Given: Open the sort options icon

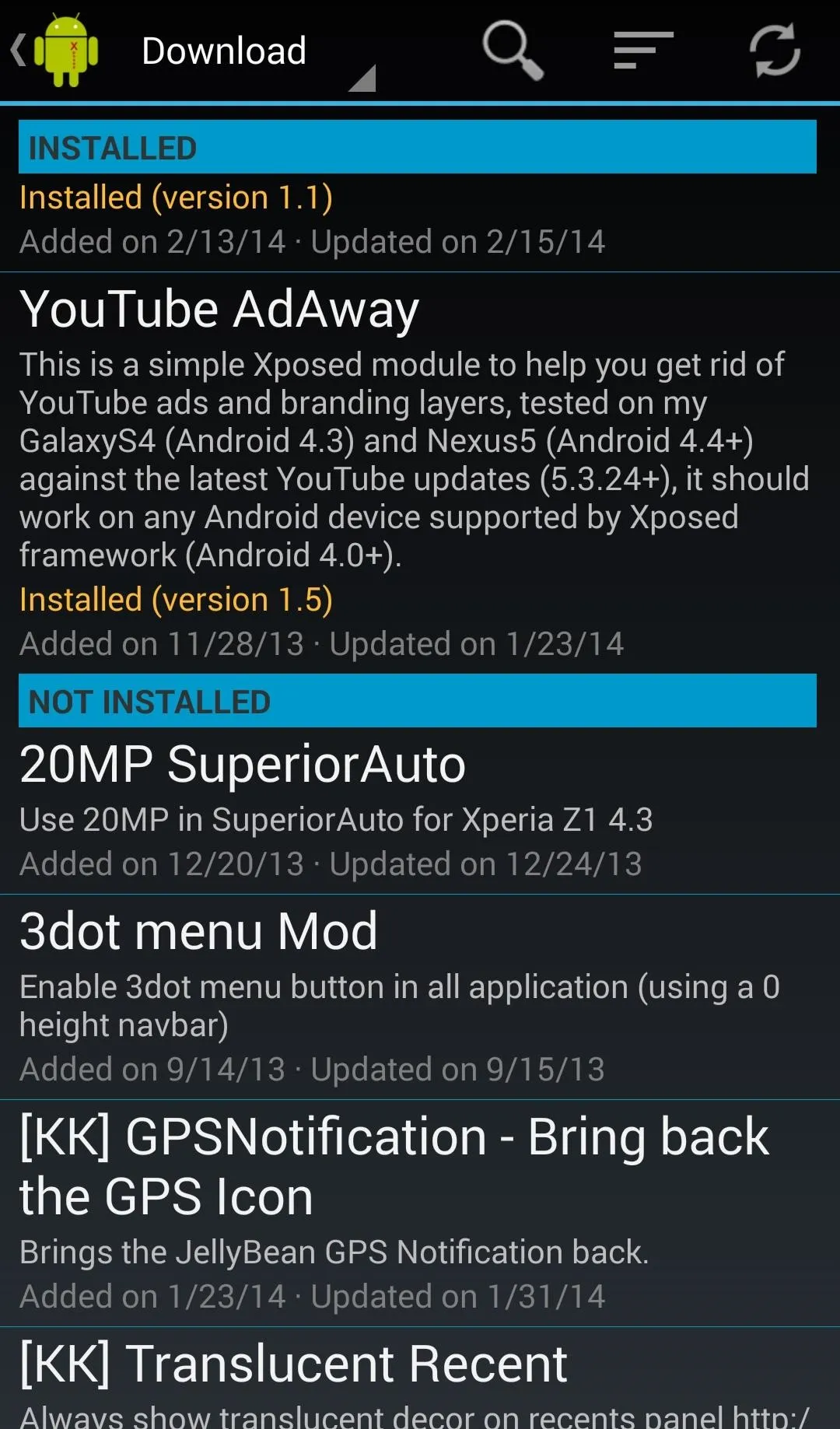Looking at the screenshot, I should coord(643,51).
